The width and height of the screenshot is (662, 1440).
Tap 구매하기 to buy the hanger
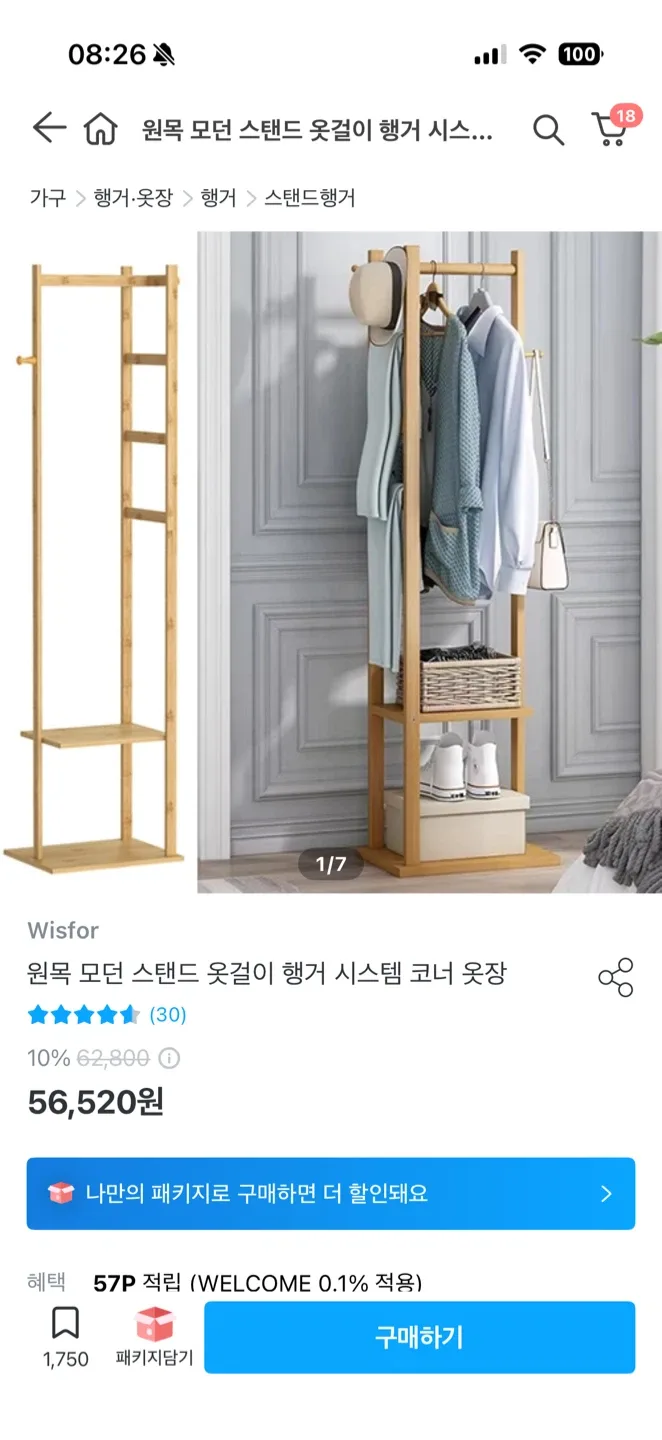419,1337
